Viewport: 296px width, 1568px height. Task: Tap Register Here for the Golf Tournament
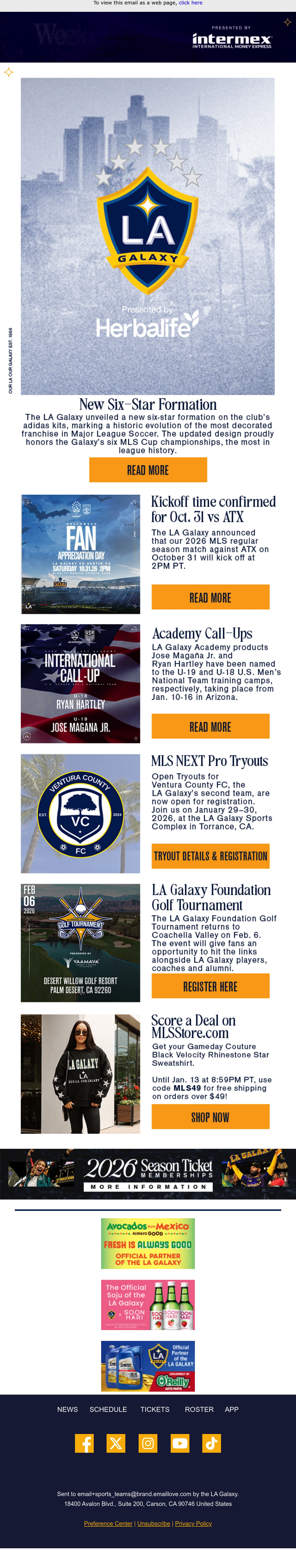(210, 986)
